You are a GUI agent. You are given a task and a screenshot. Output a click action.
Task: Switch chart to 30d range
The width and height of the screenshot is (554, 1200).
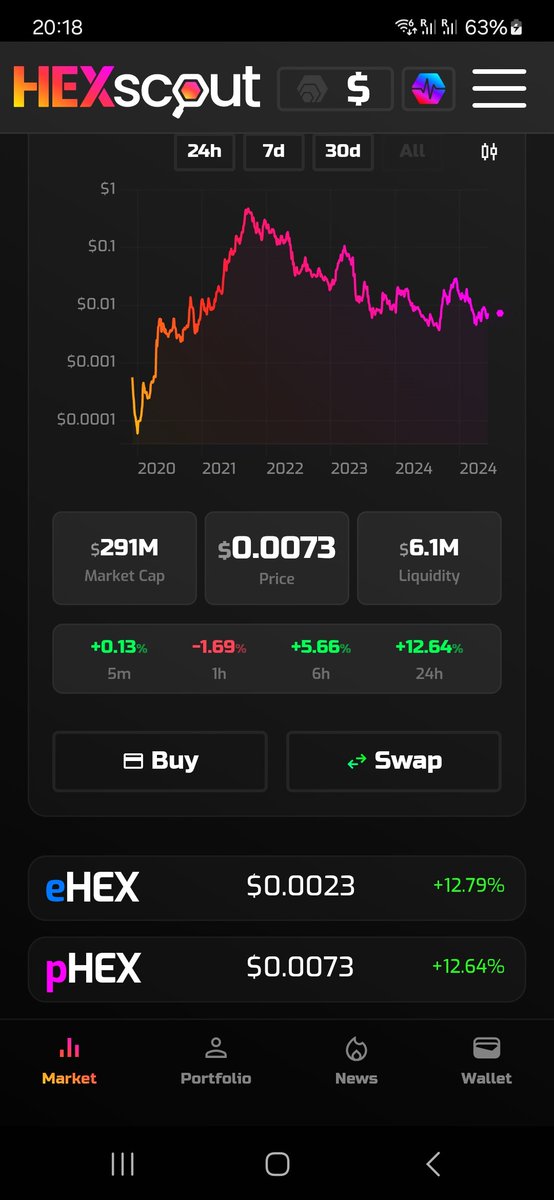(x=342, y=151)
